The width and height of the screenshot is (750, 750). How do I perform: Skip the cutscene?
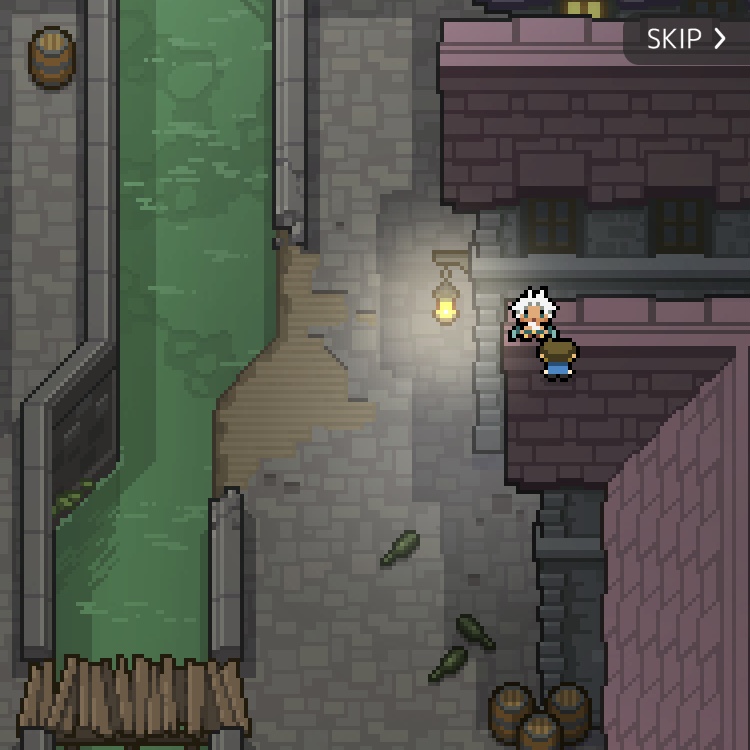pyautogui.click(x=686, y=39)
